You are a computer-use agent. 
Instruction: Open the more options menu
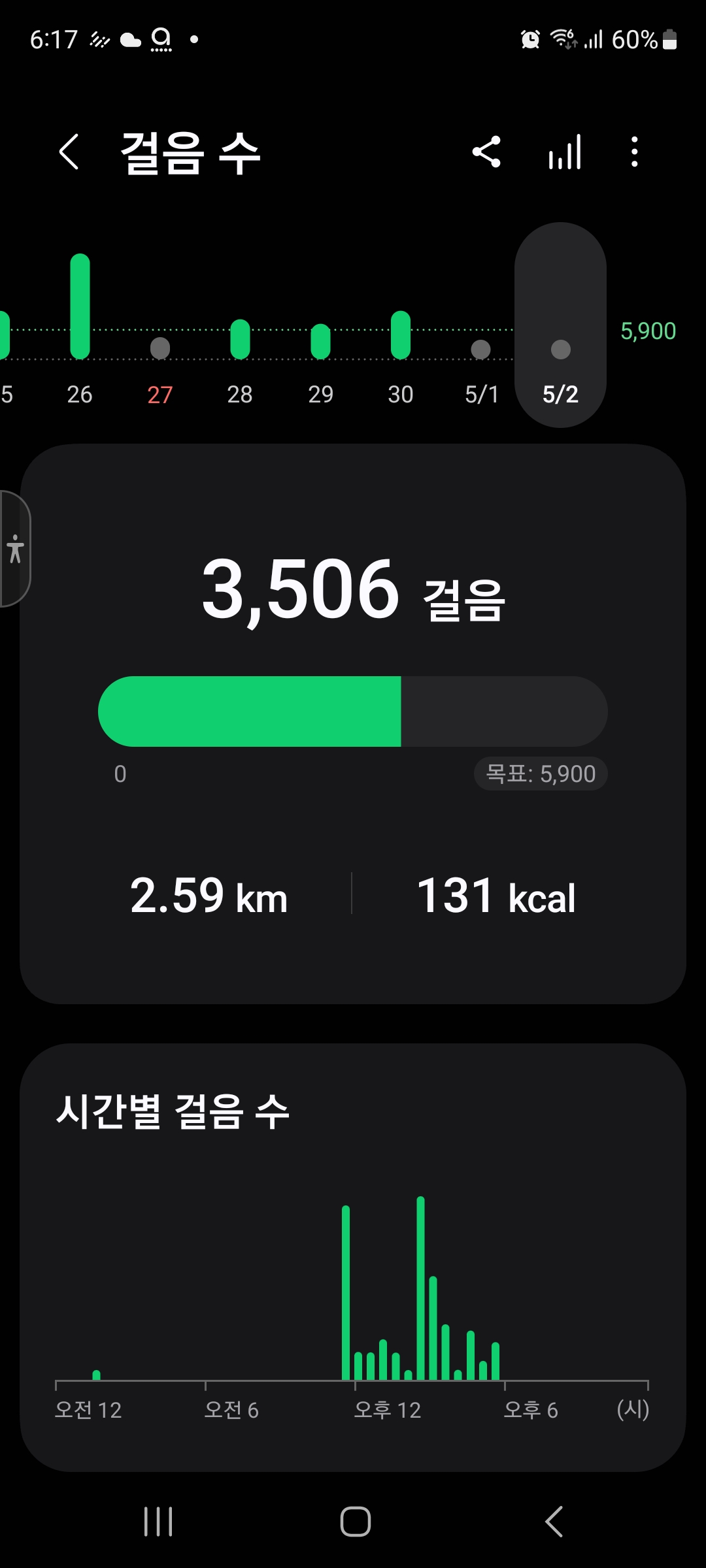click(x=634, y=152)
